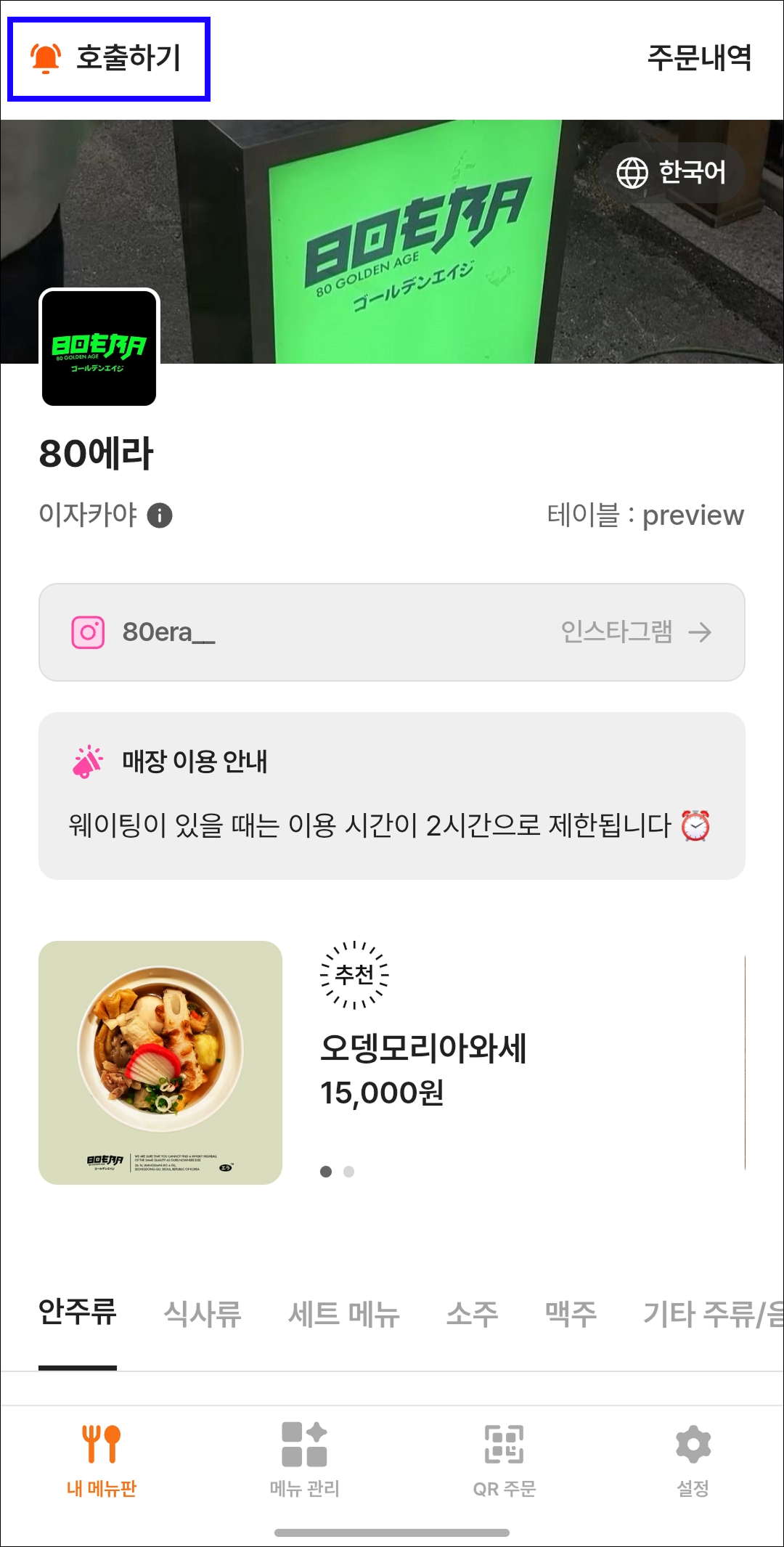Switch to the 식사류 category tab

click(203, 1314)
